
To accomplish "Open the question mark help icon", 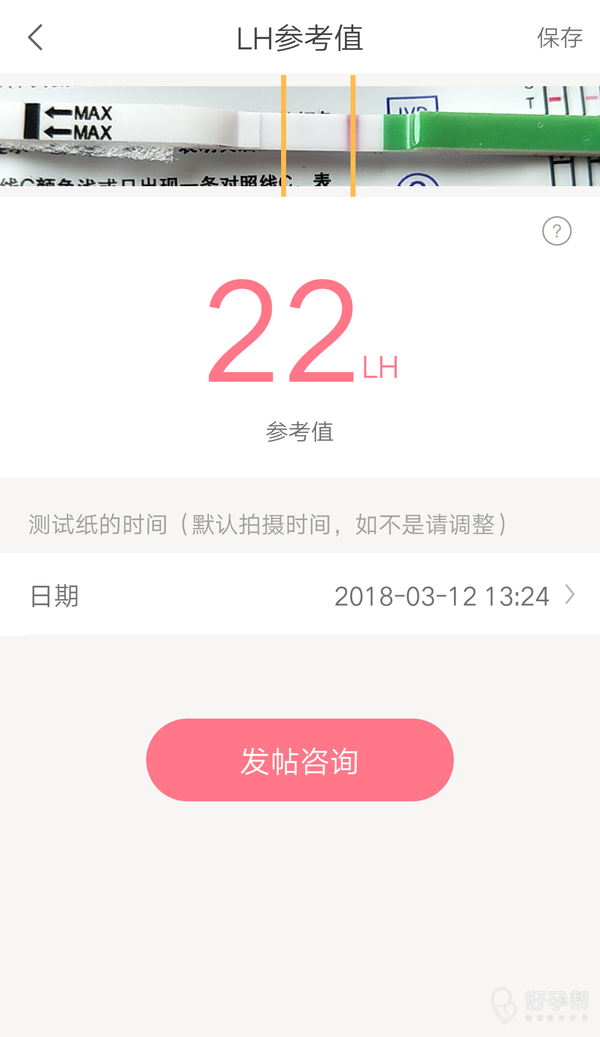I will coord(556,231).
